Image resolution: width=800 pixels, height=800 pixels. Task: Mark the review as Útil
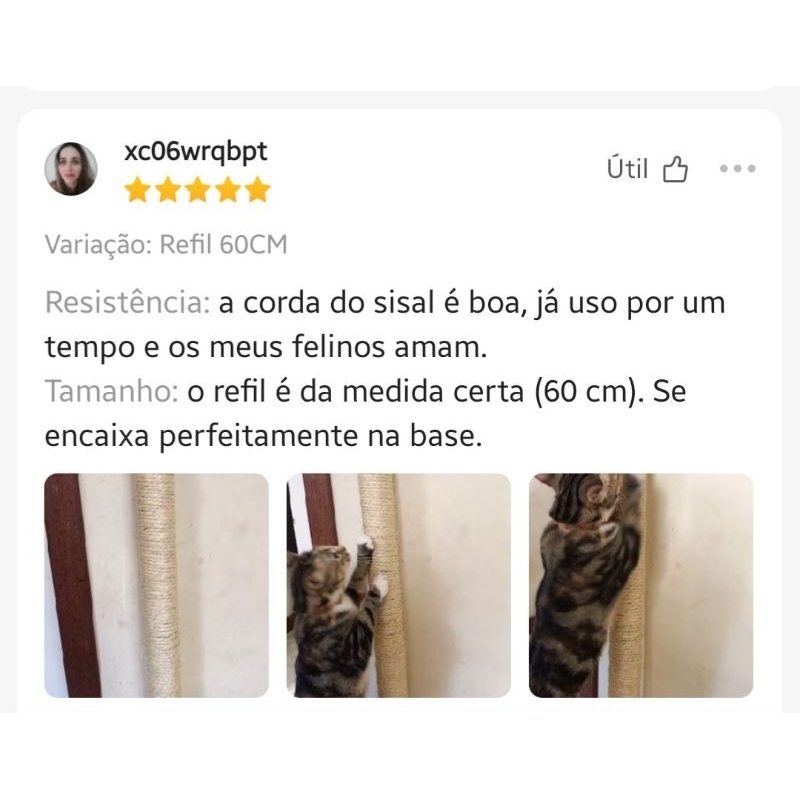pyautogui.click(x=647, y=169)
